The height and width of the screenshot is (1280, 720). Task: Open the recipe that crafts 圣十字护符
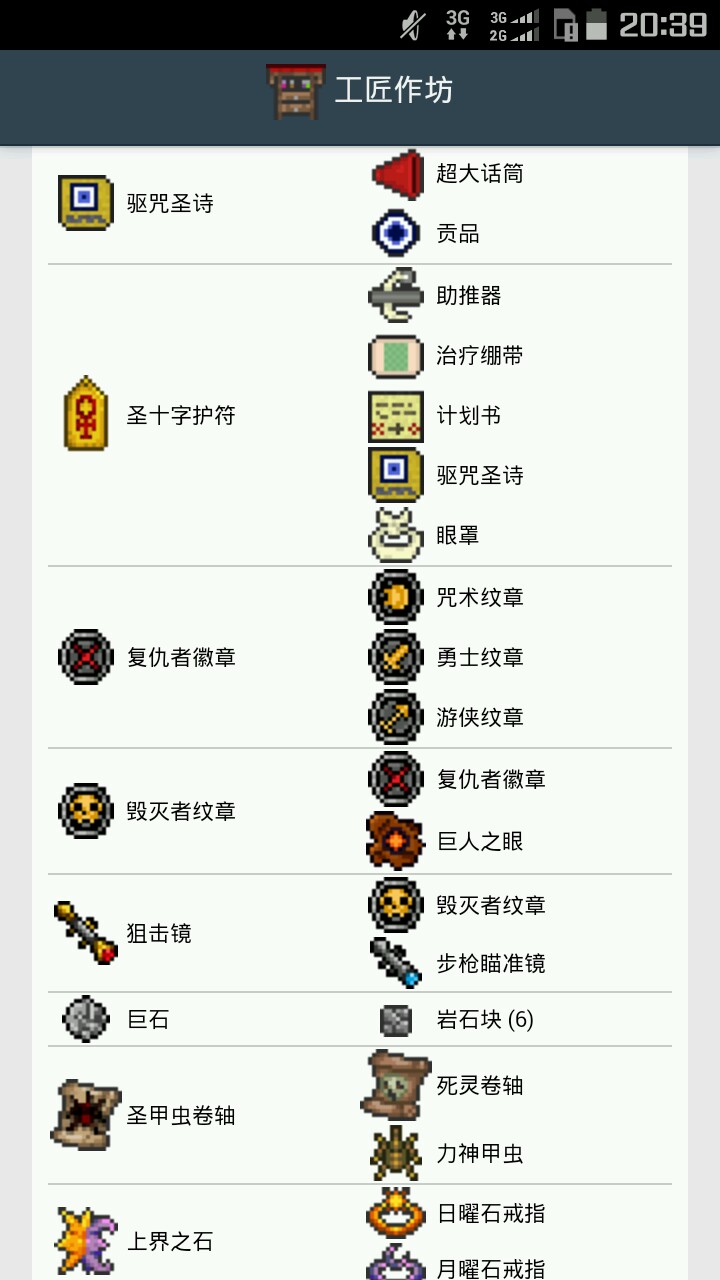click(x=180, y=415)
